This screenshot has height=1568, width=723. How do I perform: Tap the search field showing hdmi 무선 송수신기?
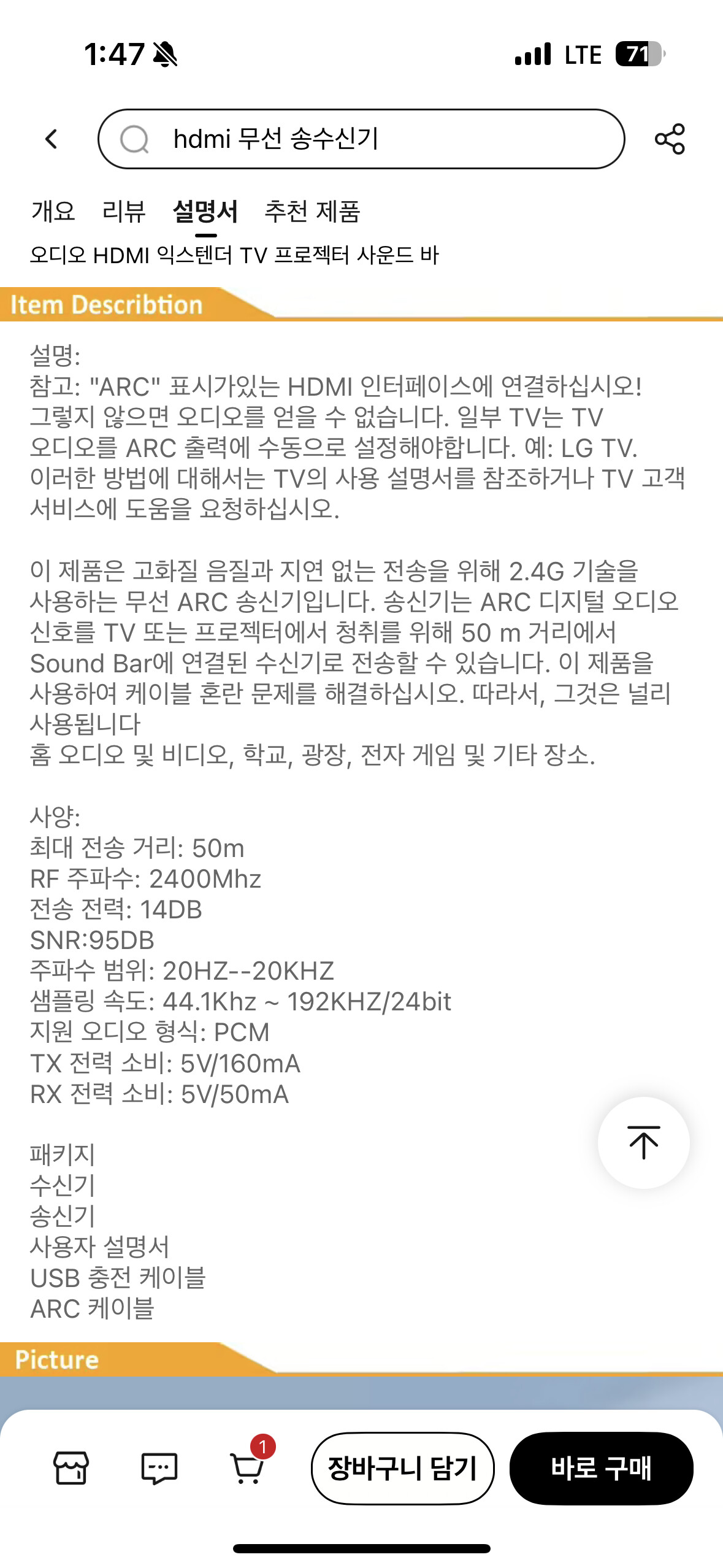tap(361, 139)
